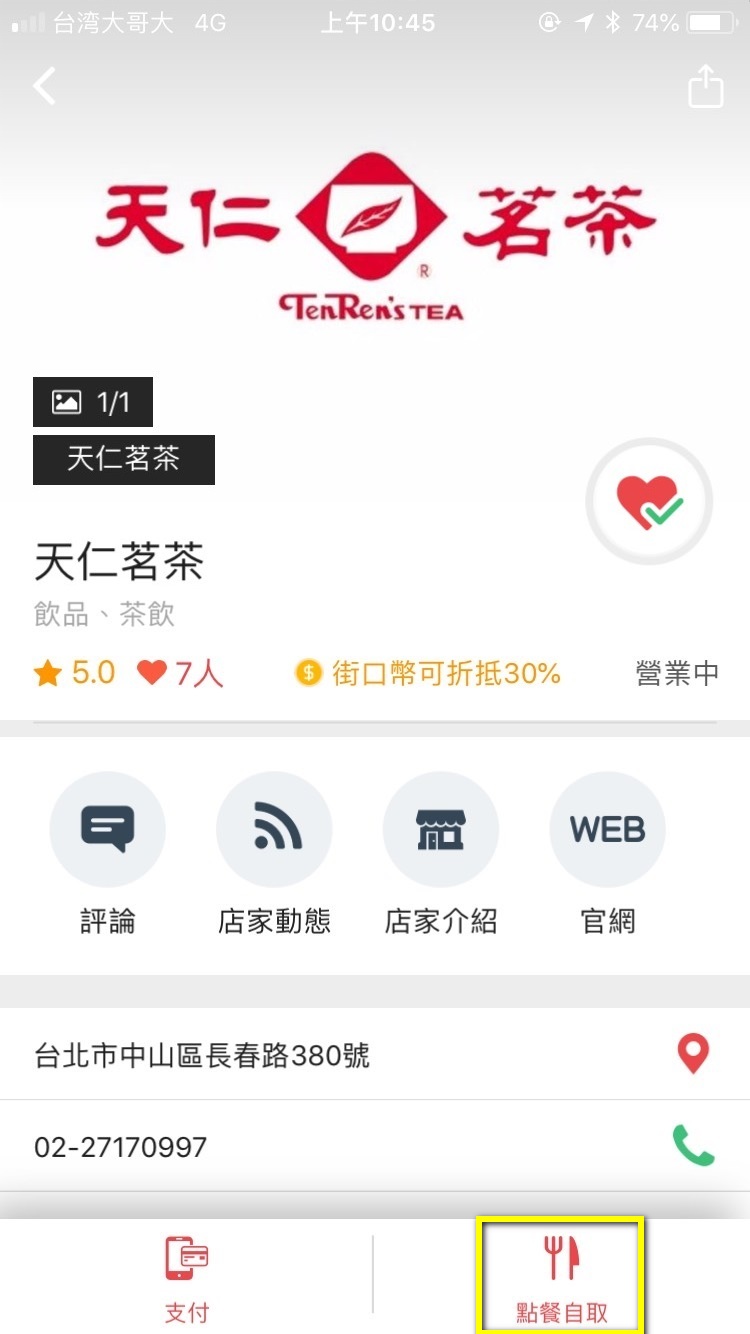
Task: View the 天仁茗茶 banner photo
Action: point(375,237)
